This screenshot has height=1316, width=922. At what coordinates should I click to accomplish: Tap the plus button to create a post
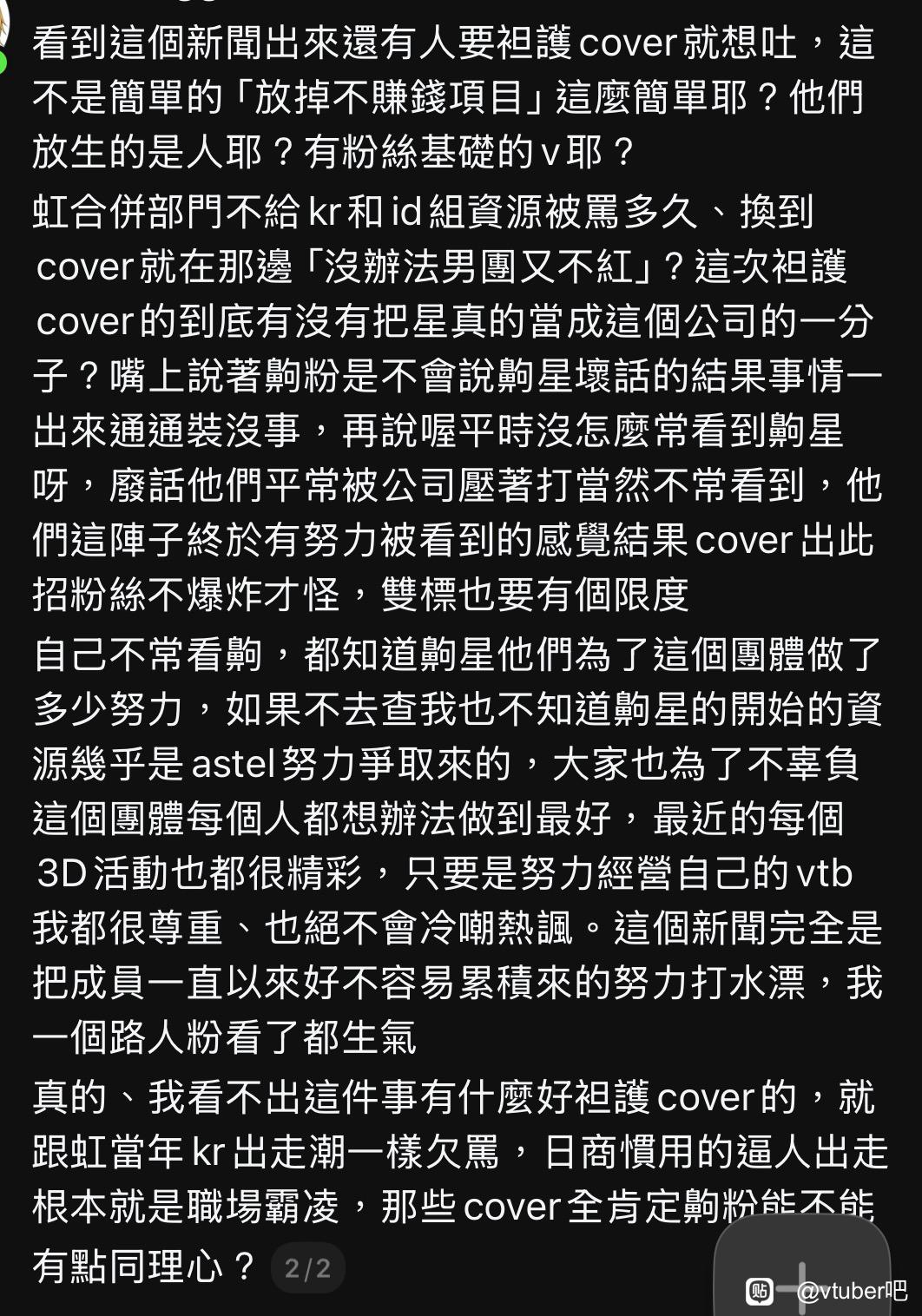pos(801,1267)
